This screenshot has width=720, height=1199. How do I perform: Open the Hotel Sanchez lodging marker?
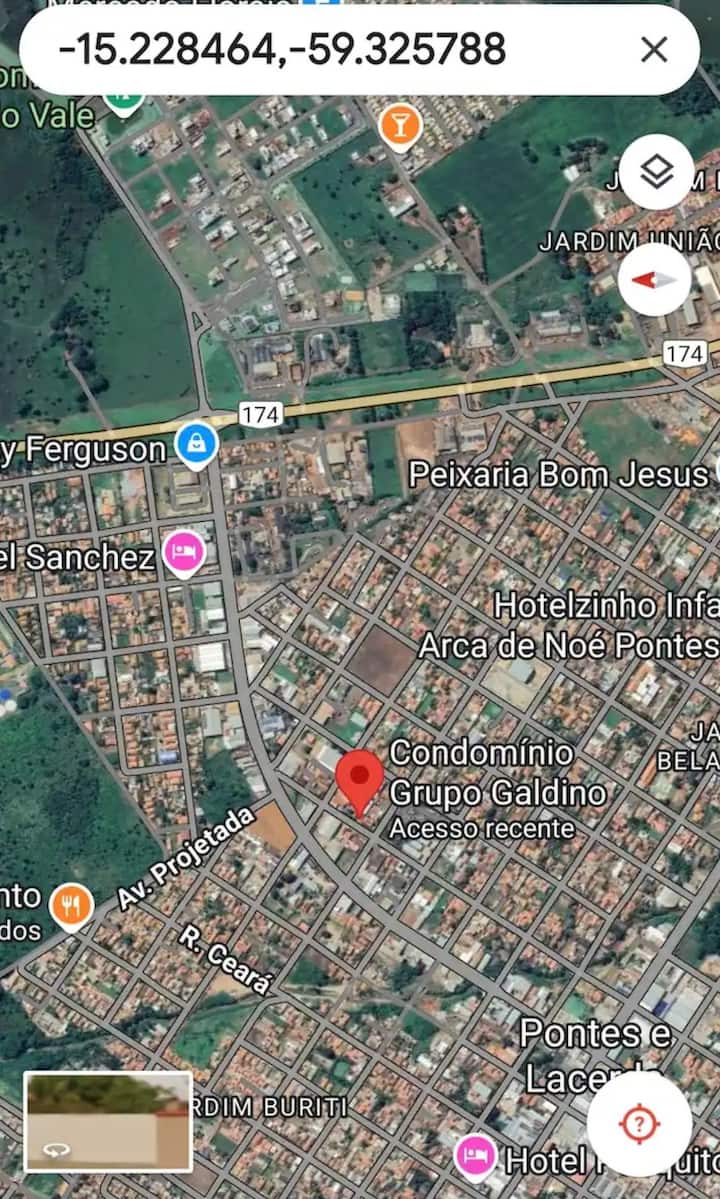coord(184,554)
